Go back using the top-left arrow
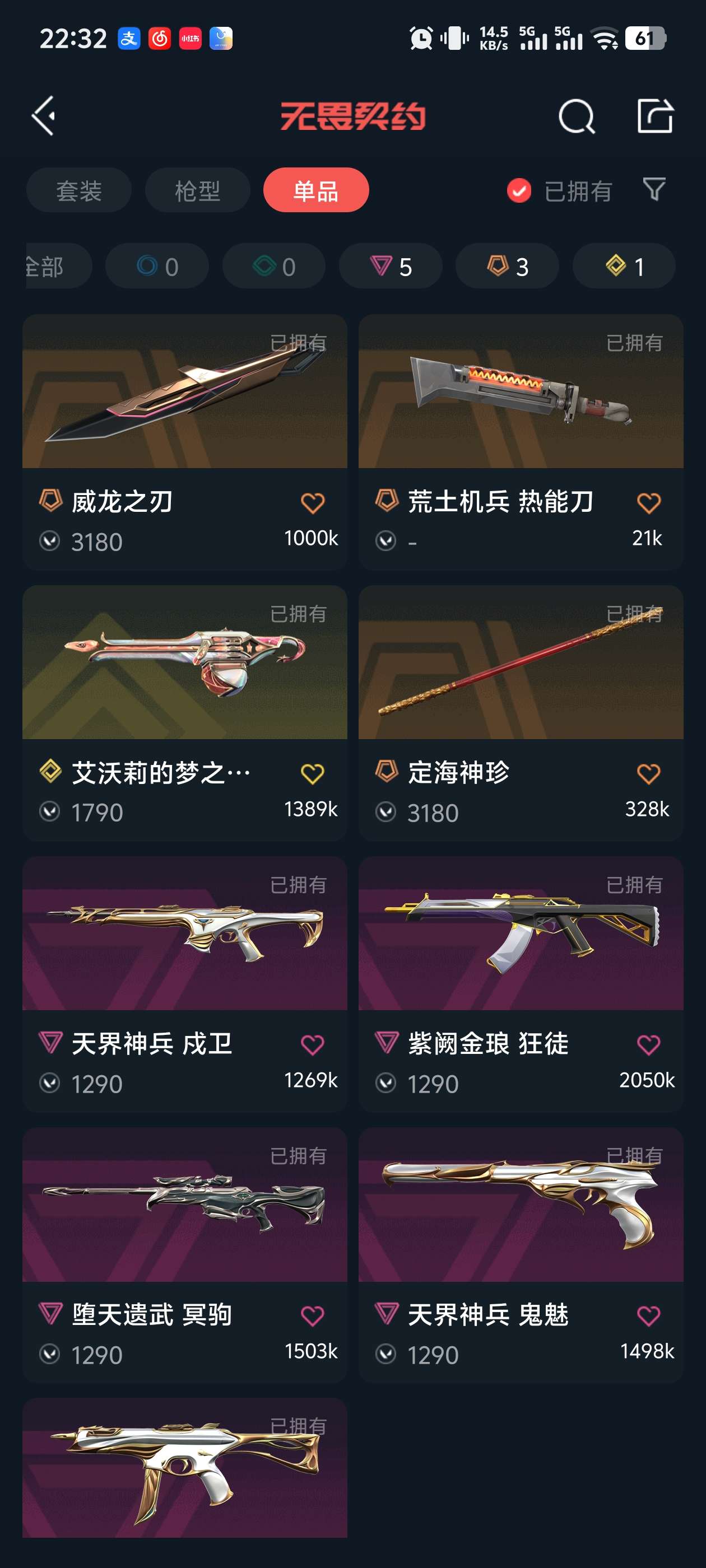 click(x=43, y=115)
